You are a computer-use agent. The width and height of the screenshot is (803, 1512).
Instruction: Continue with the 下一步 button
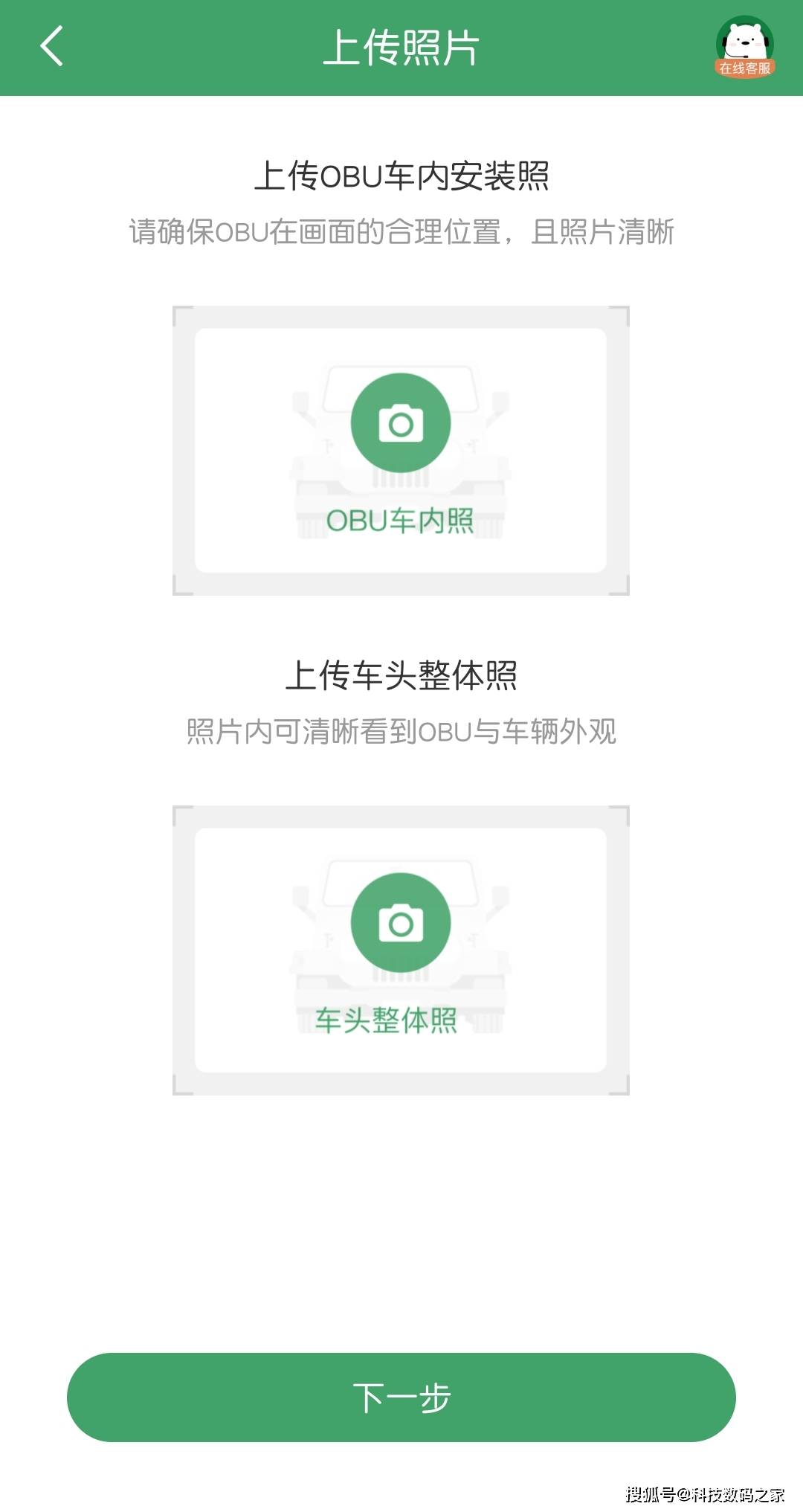point(401,1397)
